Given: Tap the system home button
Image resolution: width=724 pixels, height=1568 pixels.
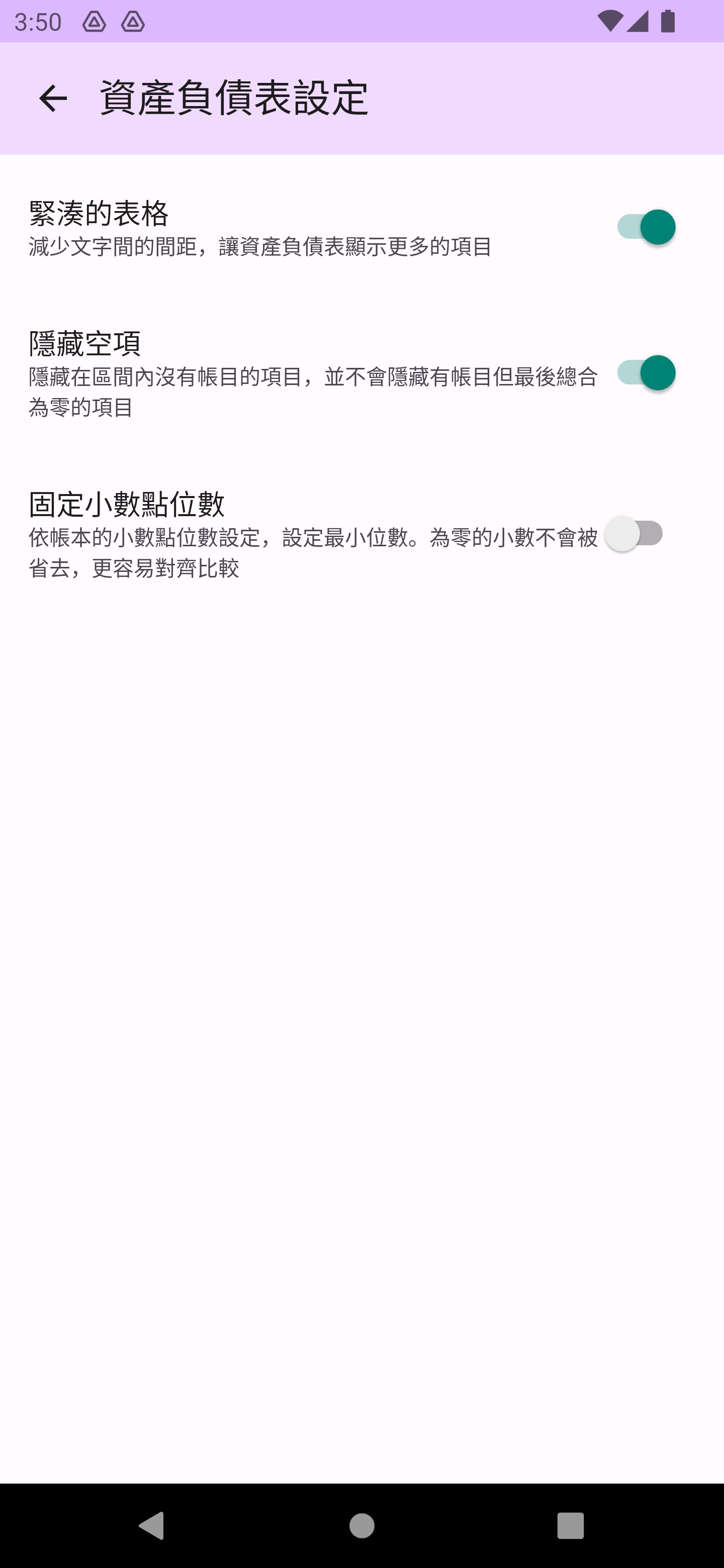Looking at the screenshot, I should pyautogui.click(x=361, y=1525).
